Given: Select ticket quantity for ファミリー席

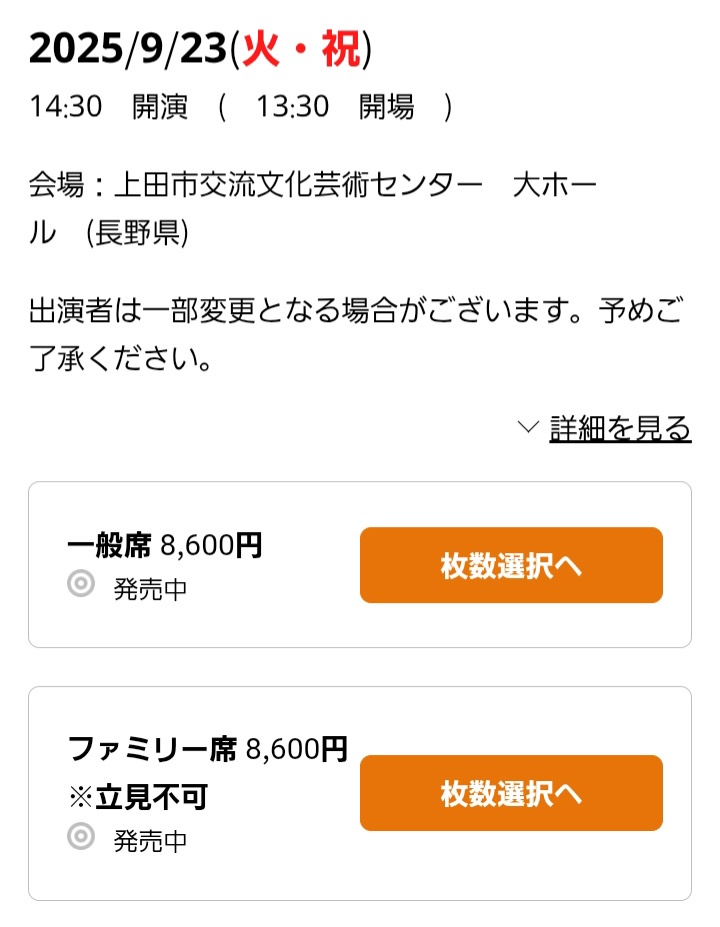Looking at the screenshot, I should point(511,793).
